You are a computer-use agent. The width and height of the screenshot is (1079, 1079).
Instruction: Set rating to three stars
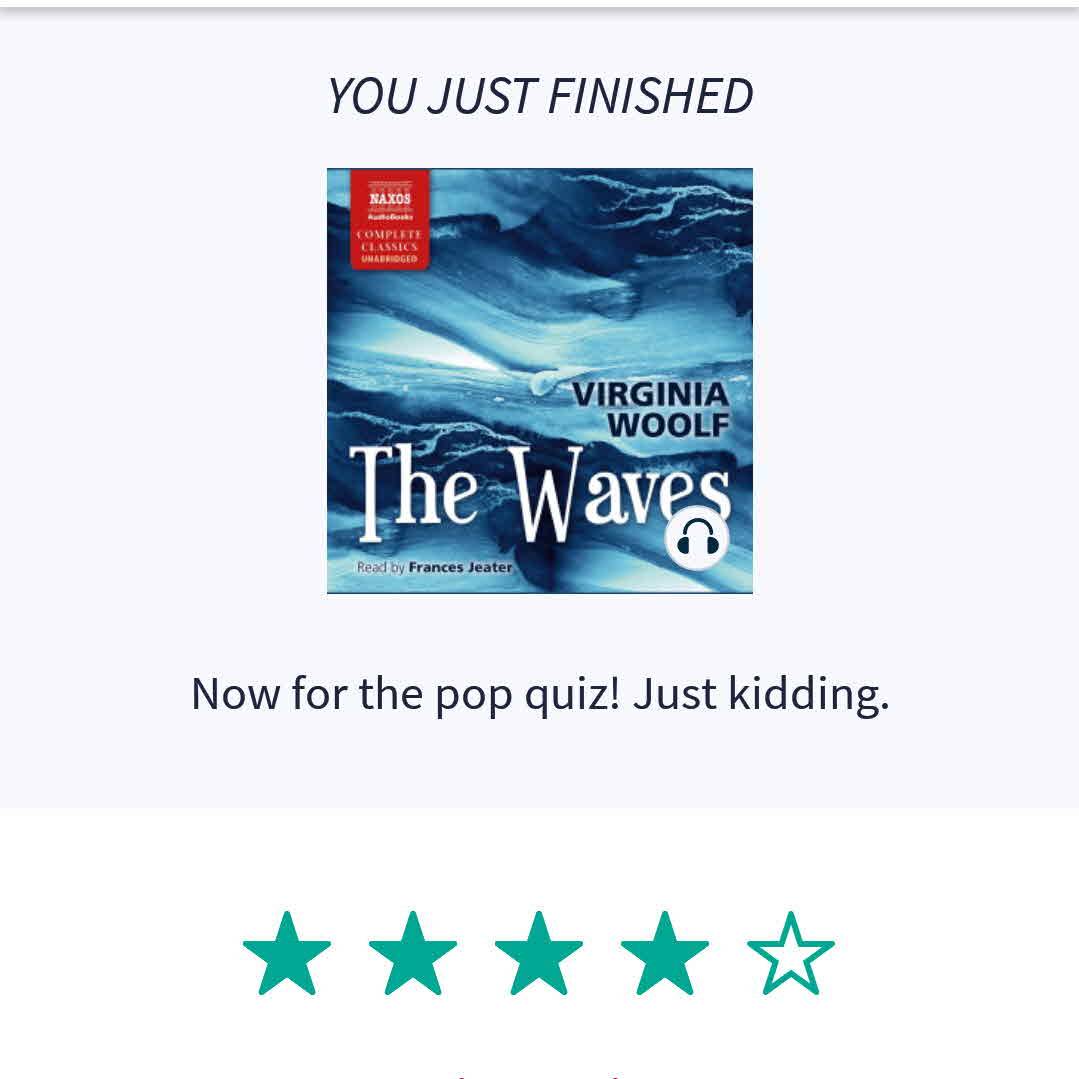[x=539, y=954]
